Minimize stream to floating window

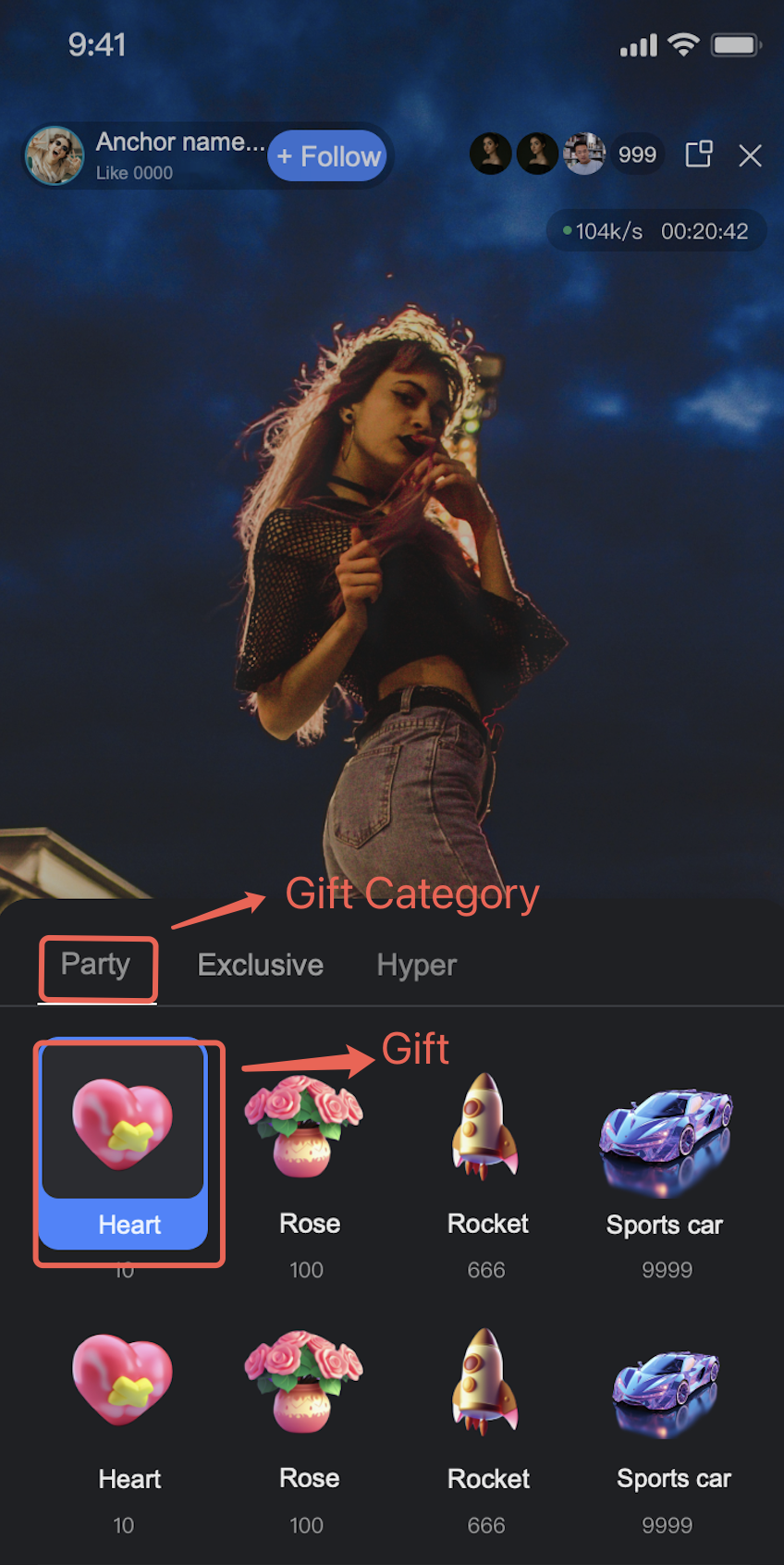(x=698, y=154)
